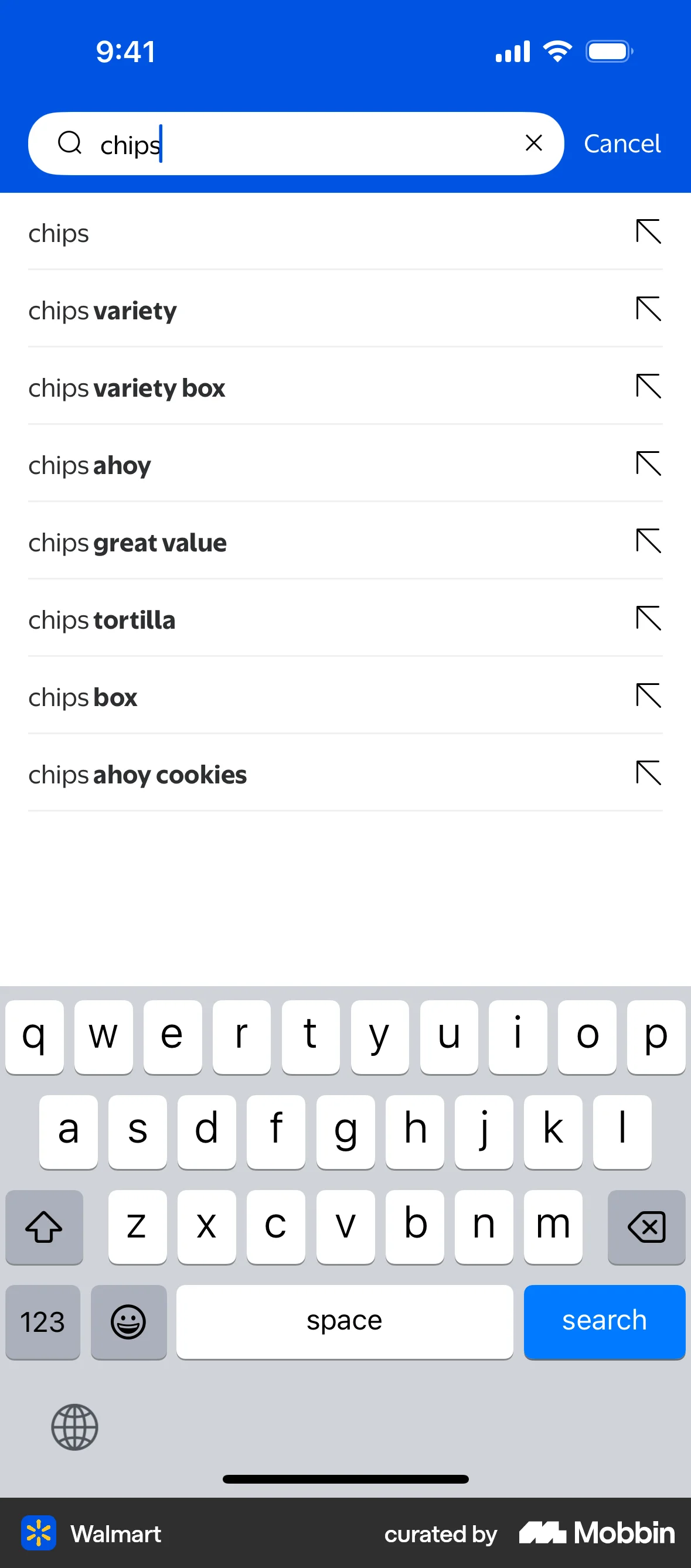This screenshot has height=1568, width=691.
Task: Click the magnifying glass search icon
Action: (72, 143)
